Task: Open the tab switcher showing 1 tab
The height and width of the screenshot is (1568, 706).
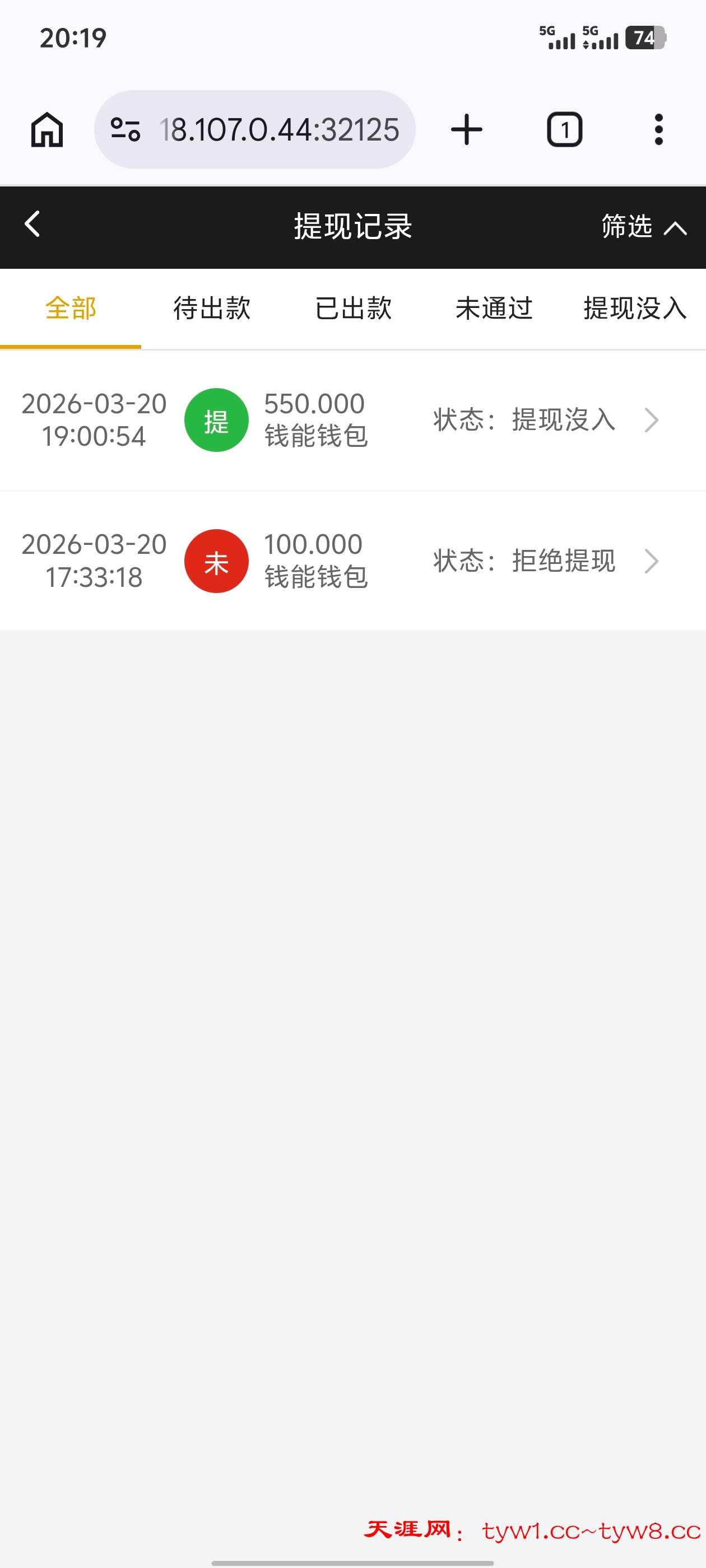Action: point(564,129)
